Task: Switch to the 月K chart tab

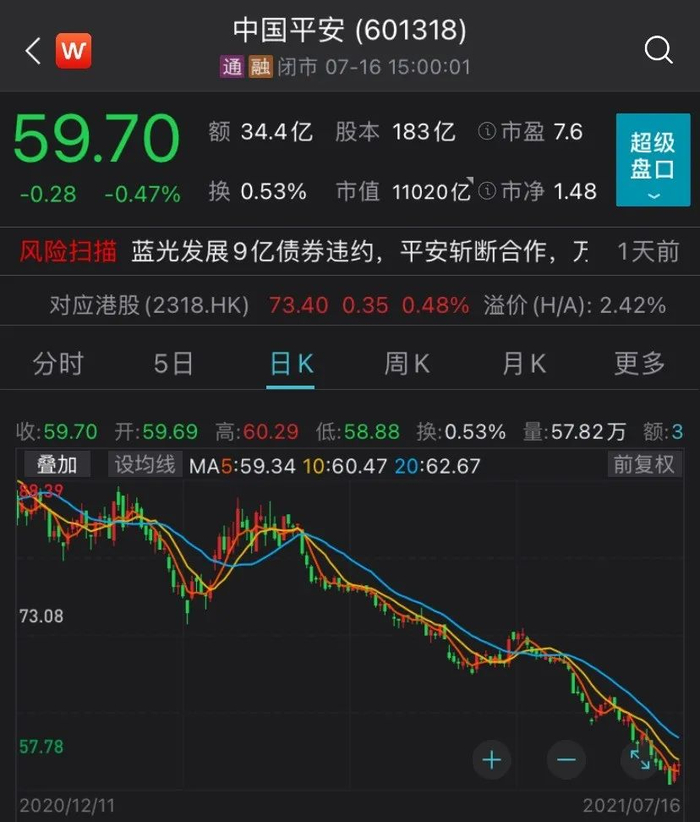Action: pyautogui.click(x=524, y=363)
